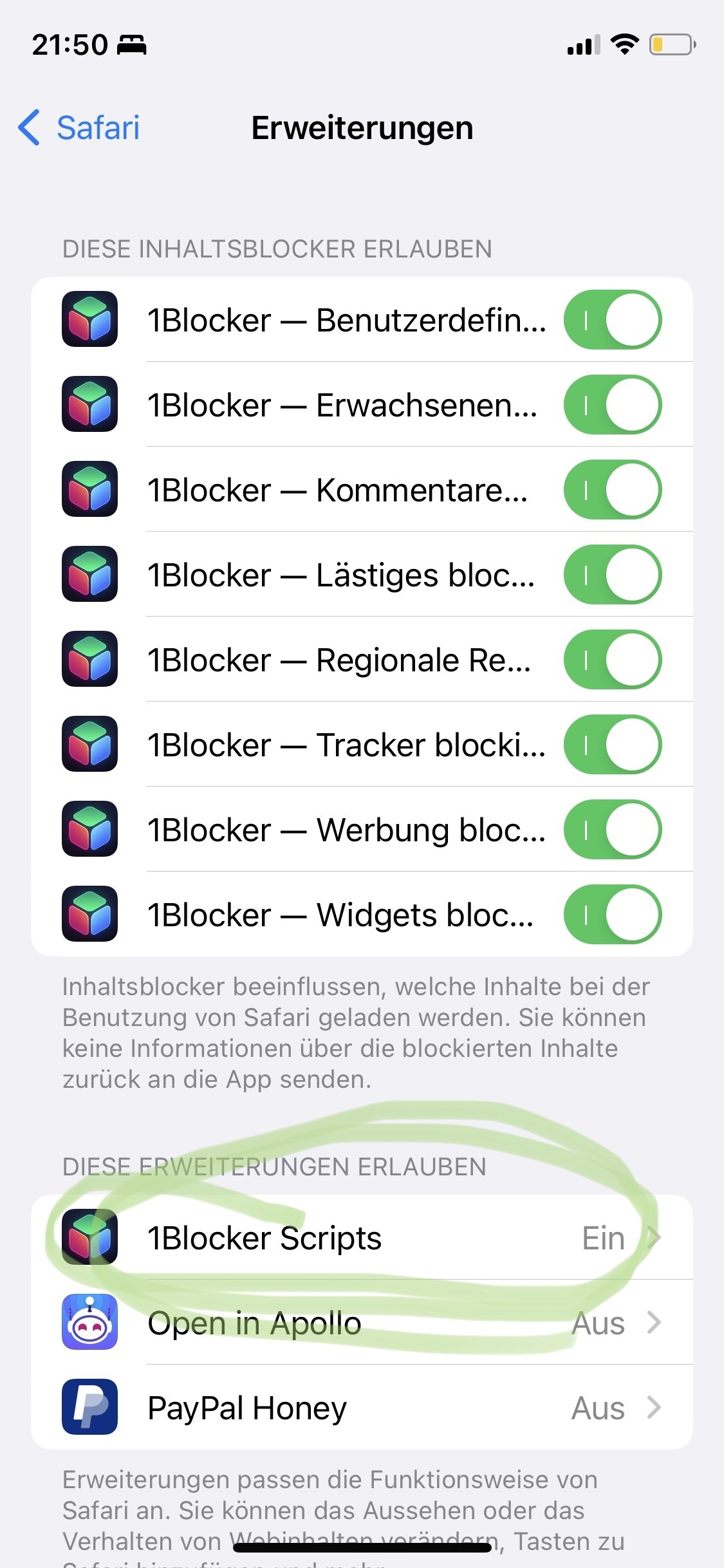
Task: Tap the PayPal Honey icon
Action: pyautogui.click(x=89, y=1408)
